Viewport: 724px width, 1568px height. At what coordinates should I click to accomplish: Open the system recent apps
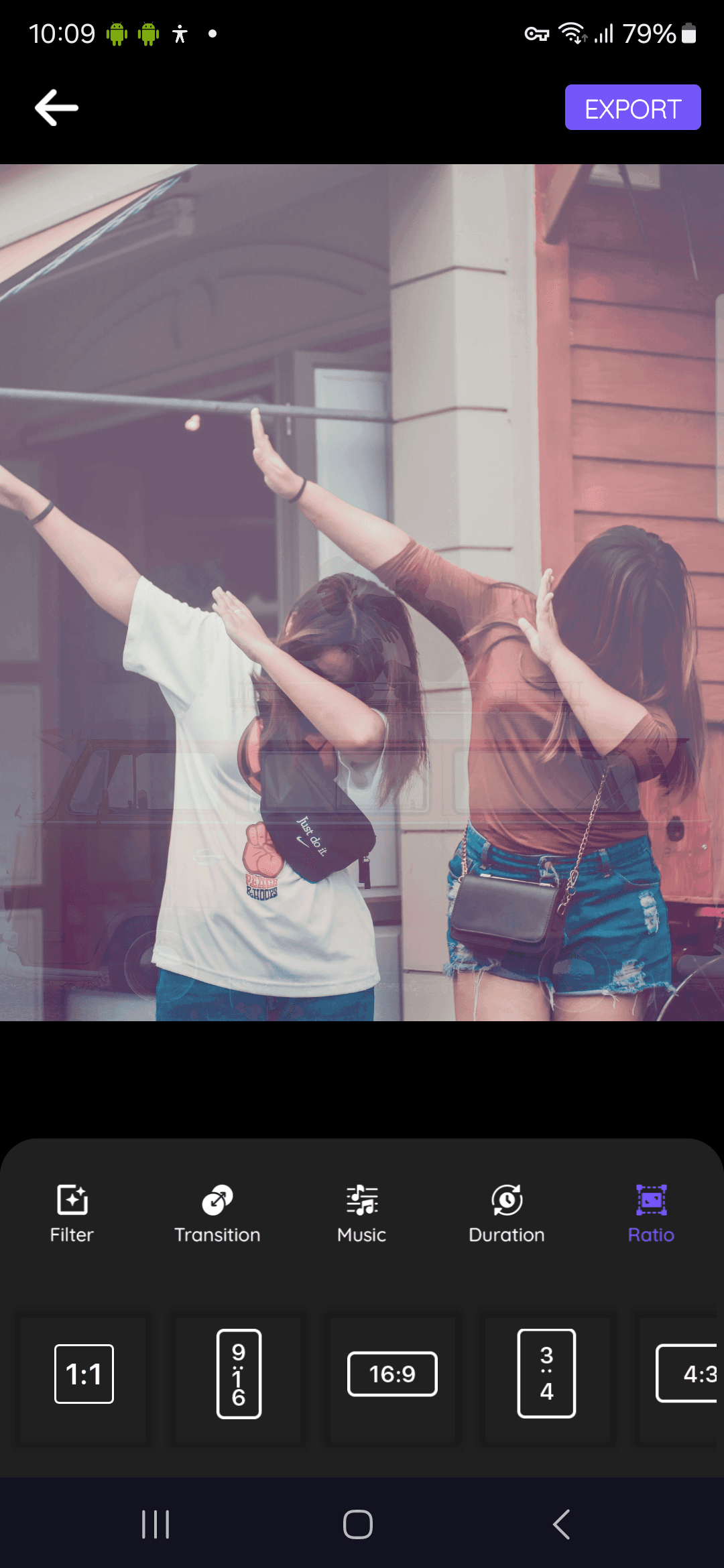[x=156, y=1524]
